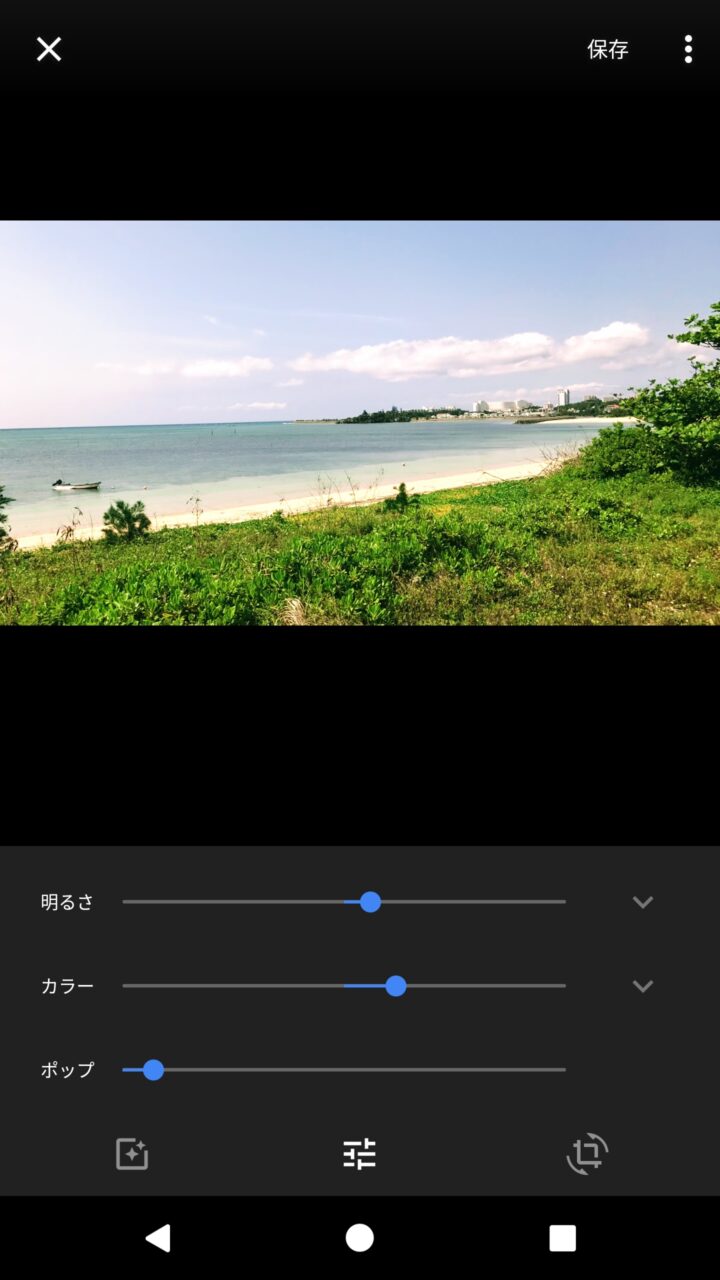
Task: Tap the カラー color slider
Action: pyautogui.click(x=396, y=986)
